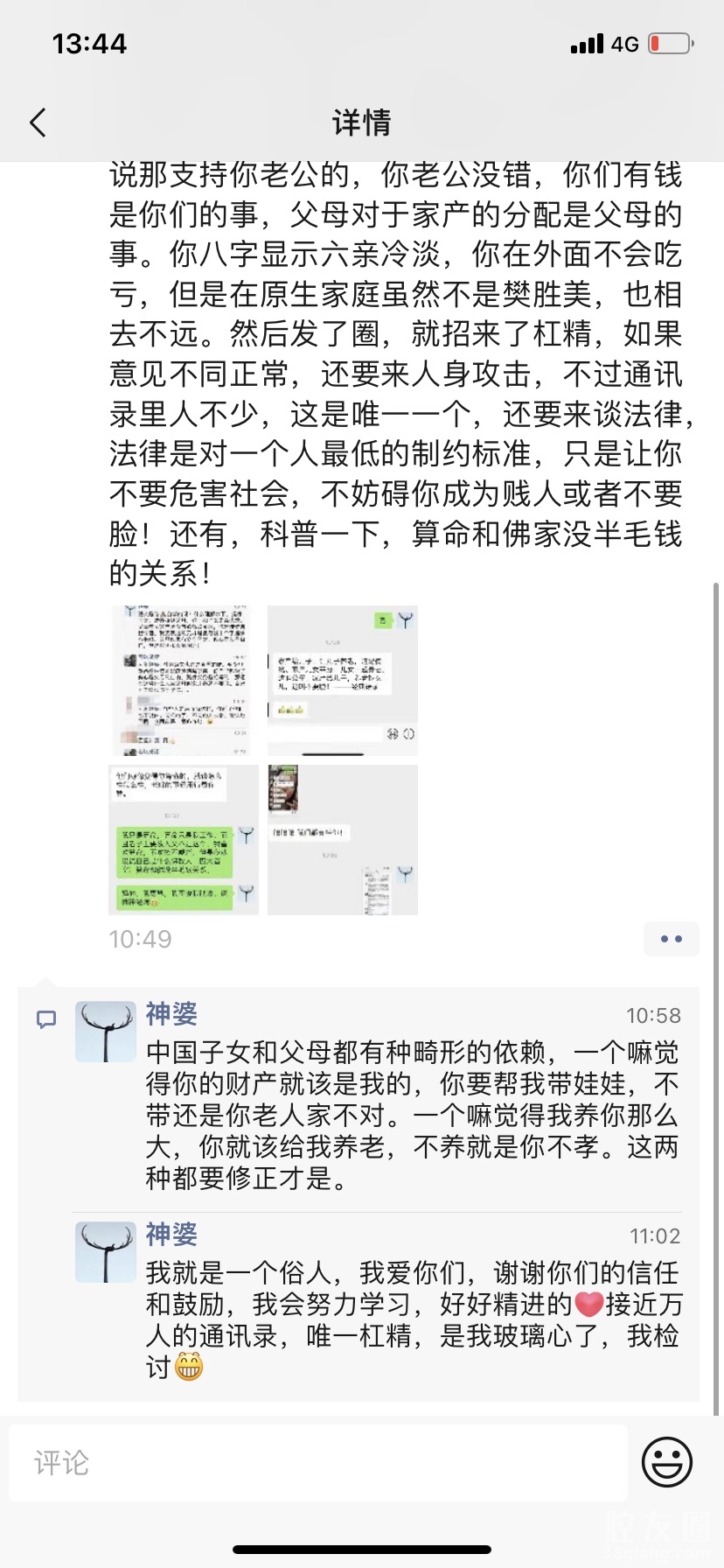Open the emoji picker beside the comment box
The width and height of the screenshot is (724, 1568).
pyautogui.click(x=667, y=1461)
